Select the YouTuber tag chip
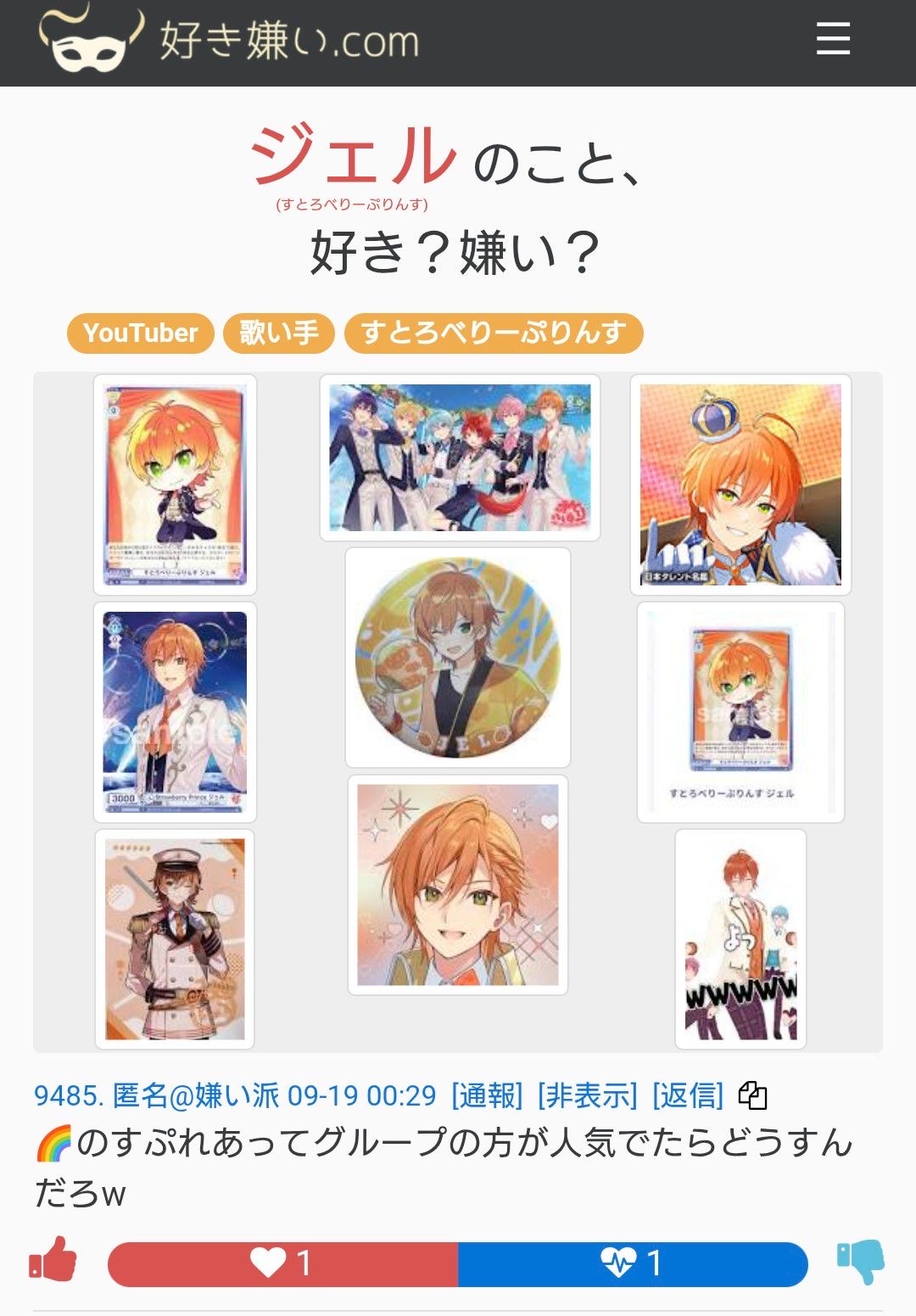Viewport: 916px width, 1316px height. (141, 333)
